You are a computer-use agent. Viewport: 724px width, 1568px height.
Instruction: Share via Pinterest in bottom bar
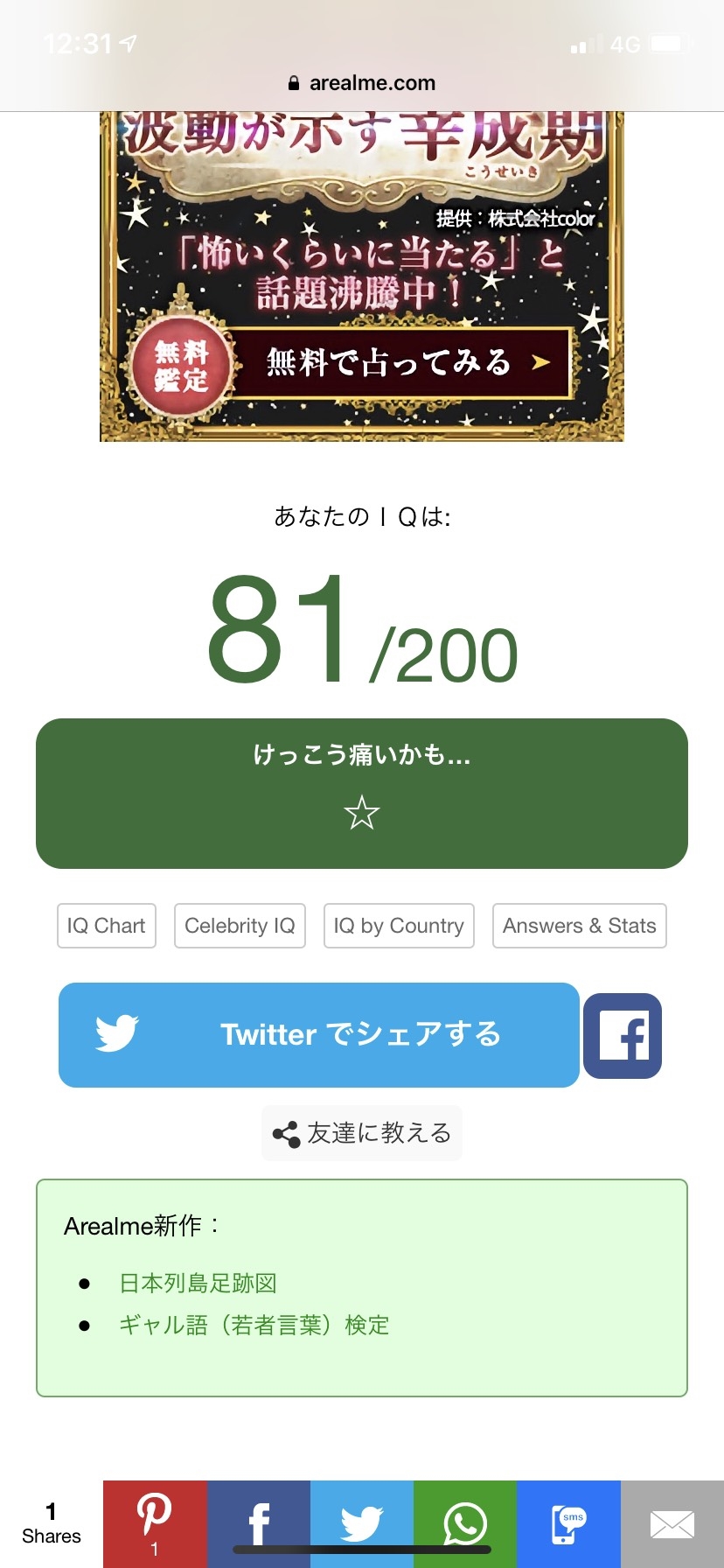(x=155, y=1524)
